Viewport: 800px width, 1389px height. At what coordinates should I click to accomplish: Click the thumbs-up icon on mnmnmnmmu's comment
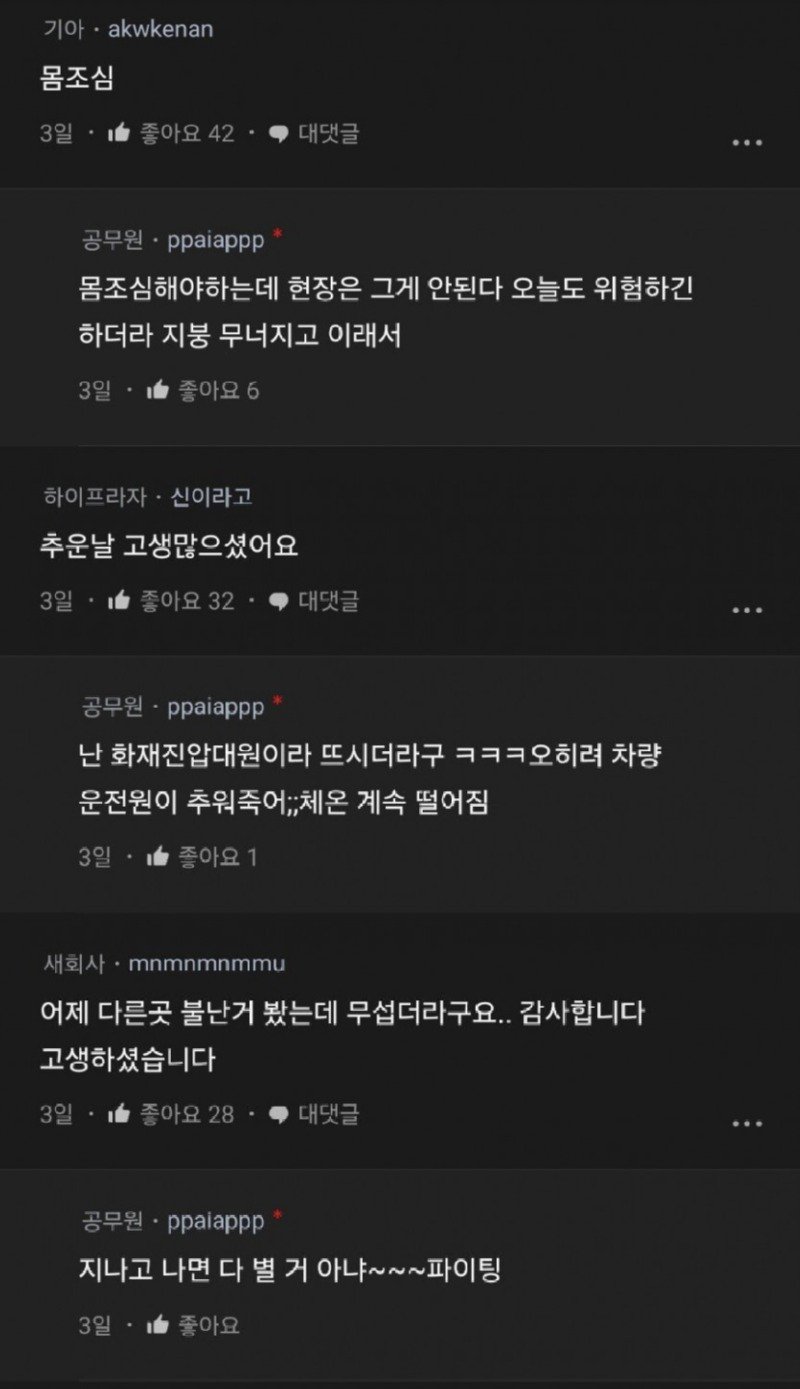tap(120, 1113)
